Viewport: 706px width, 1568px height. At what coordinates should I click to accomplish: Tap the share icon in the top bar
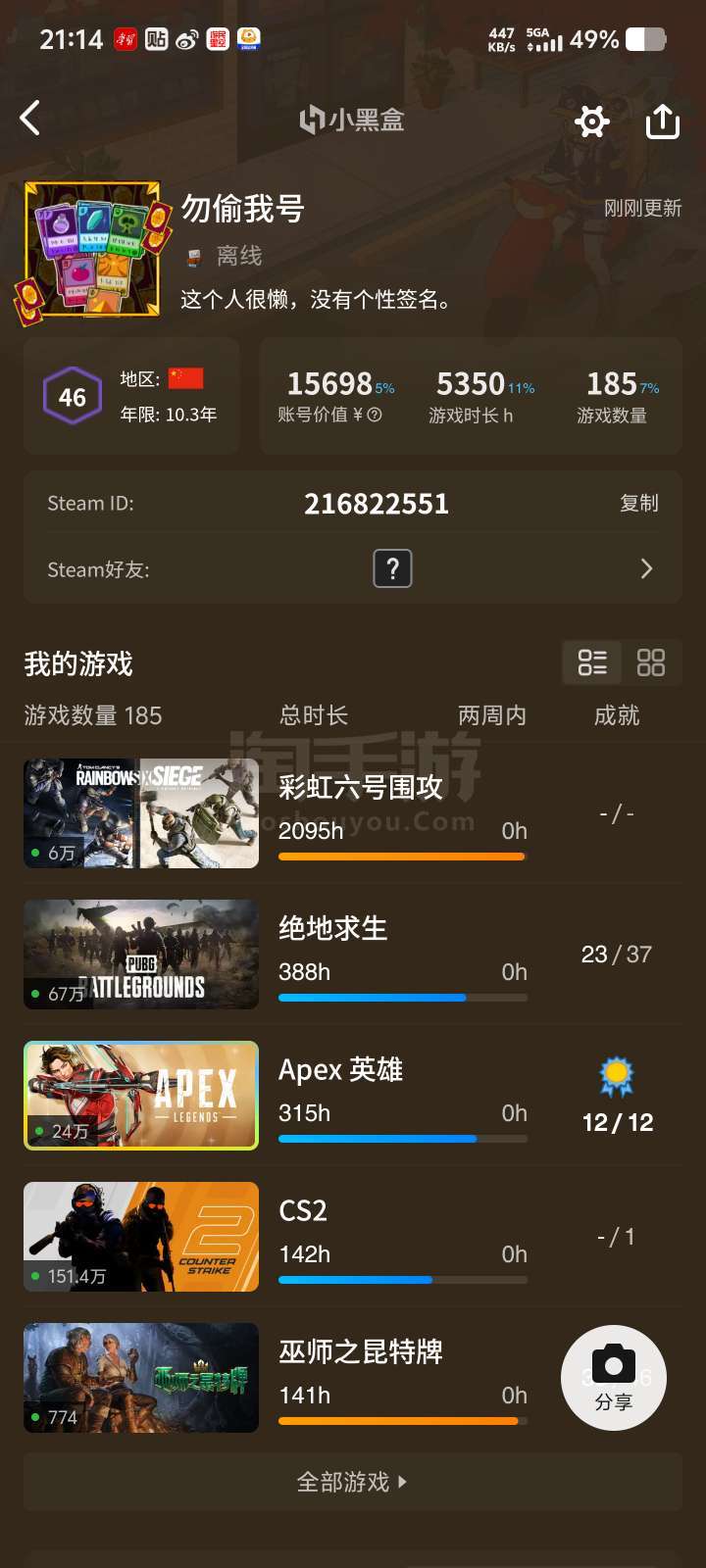(x=663, y=122)
